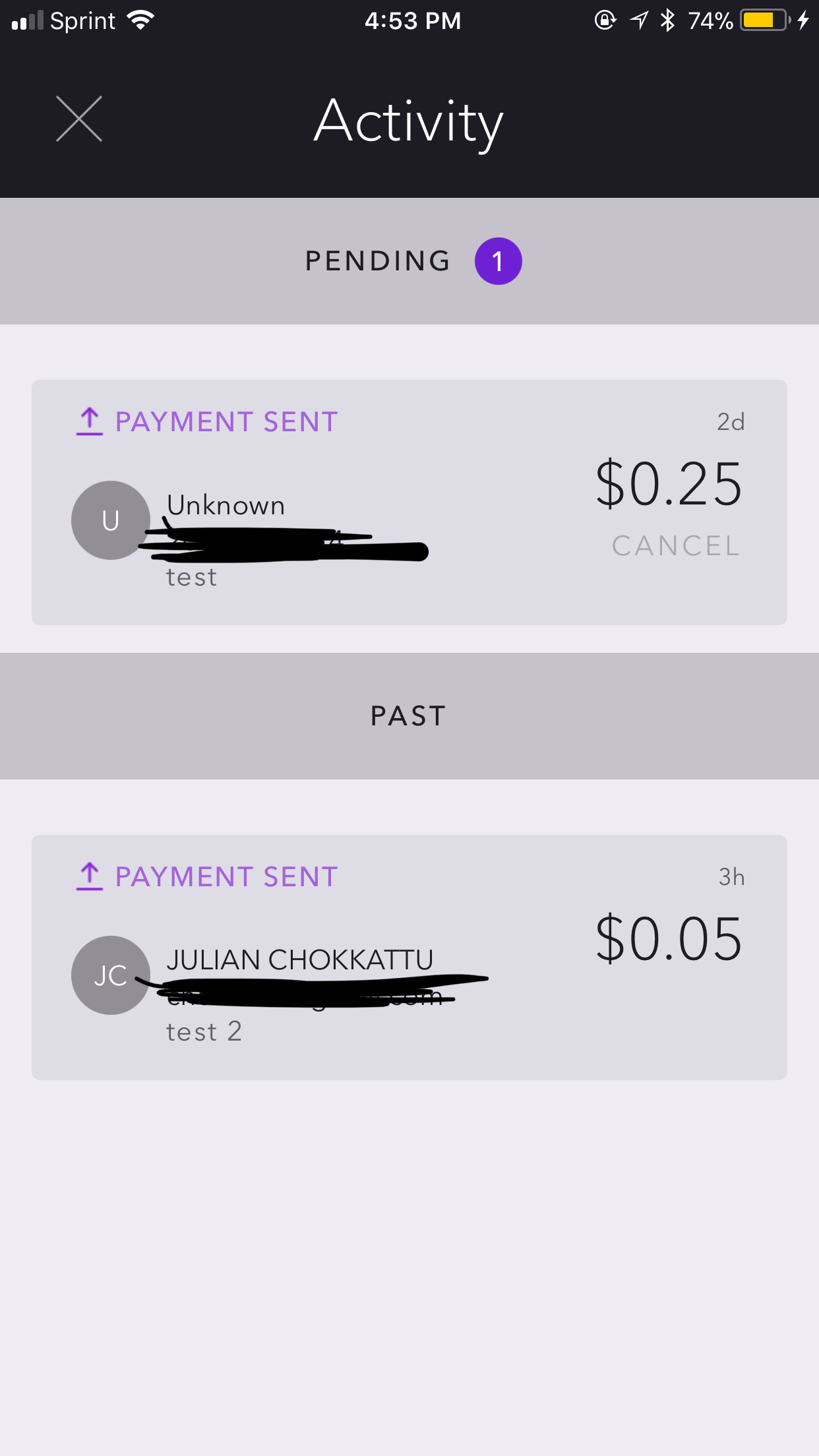Open the pending payment to Unknown

[409, 502]
